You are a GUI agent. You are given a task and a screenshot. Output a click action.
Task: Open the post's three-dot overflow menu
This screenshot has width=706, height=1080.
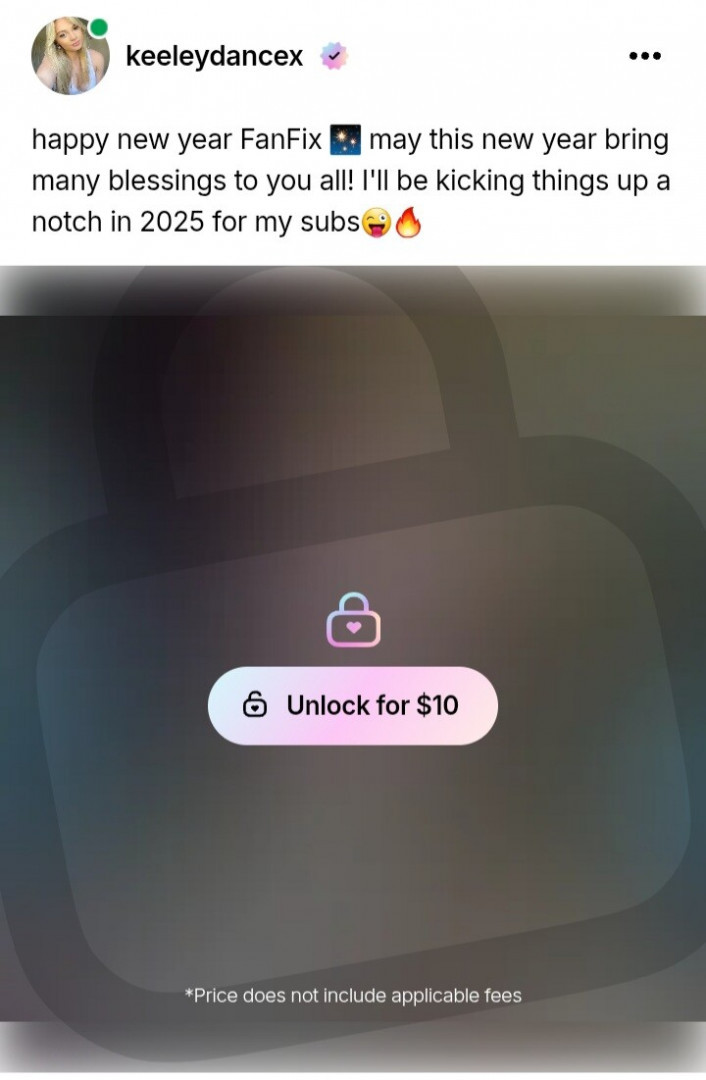point(645,56)
